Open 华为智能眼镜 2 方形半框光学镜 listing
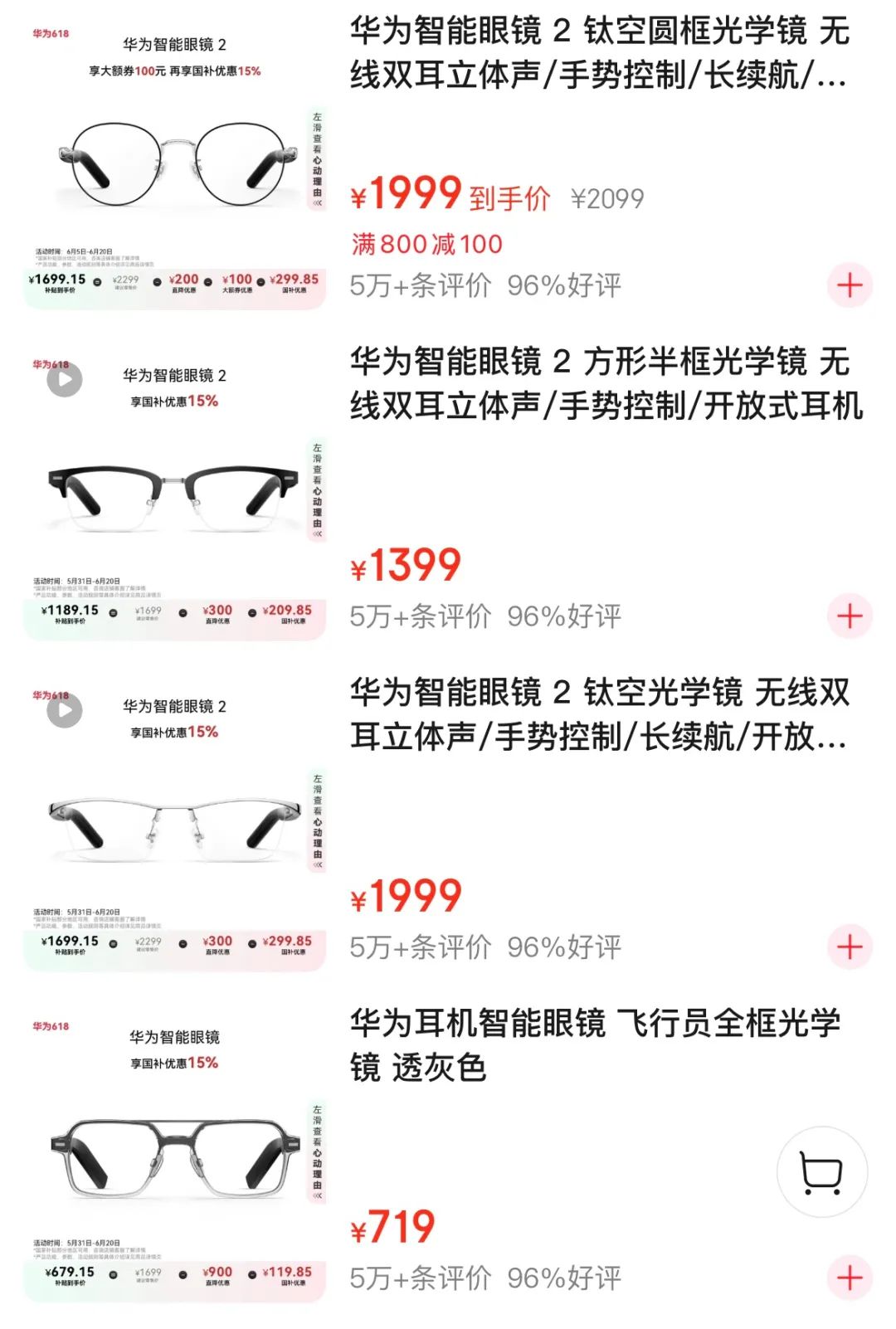The height and width of the screenshot is (1329, 896). click(x=606, y=384)
